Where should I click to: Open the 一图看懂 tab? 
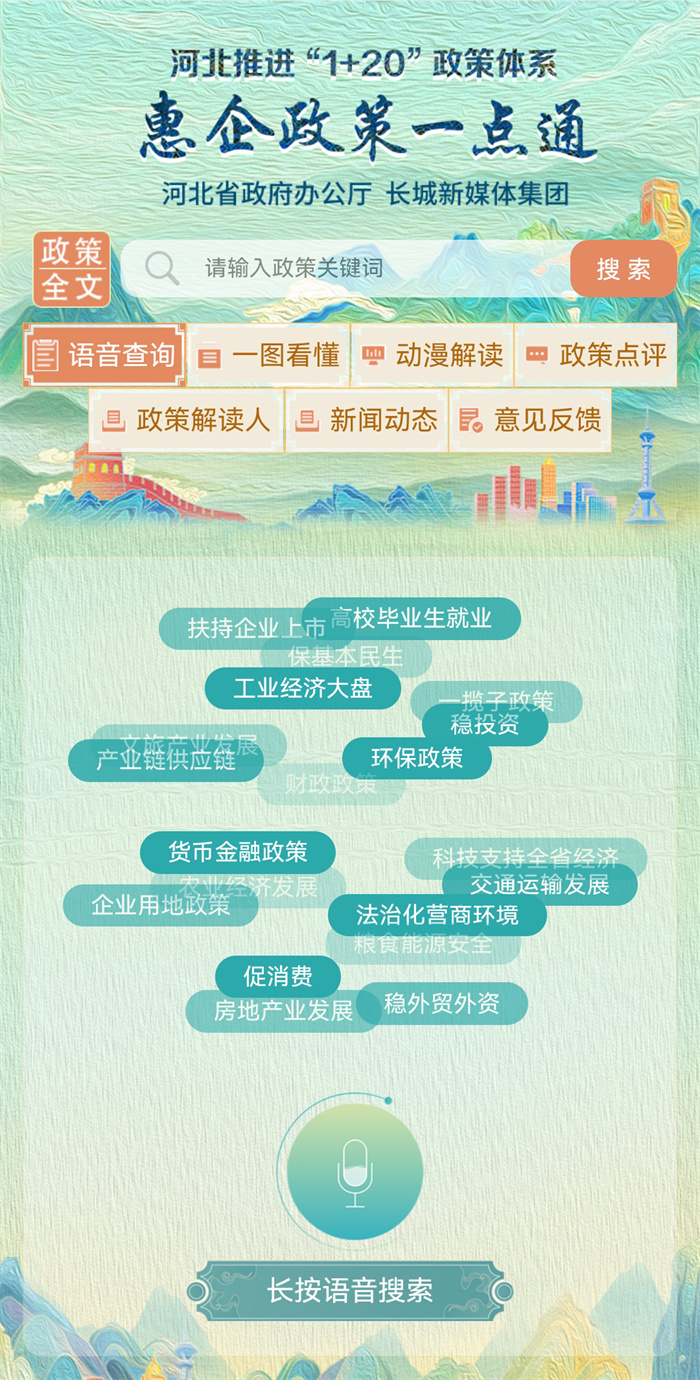[268, 355]
